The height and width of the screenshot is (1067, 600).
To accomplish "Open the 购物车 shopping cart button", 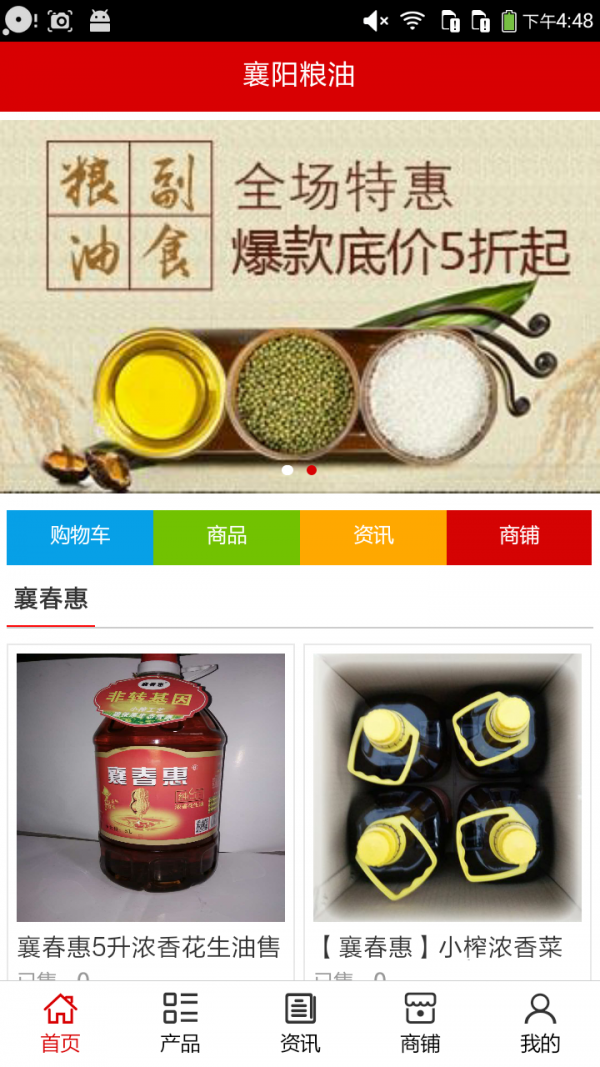I will [80, 537].
